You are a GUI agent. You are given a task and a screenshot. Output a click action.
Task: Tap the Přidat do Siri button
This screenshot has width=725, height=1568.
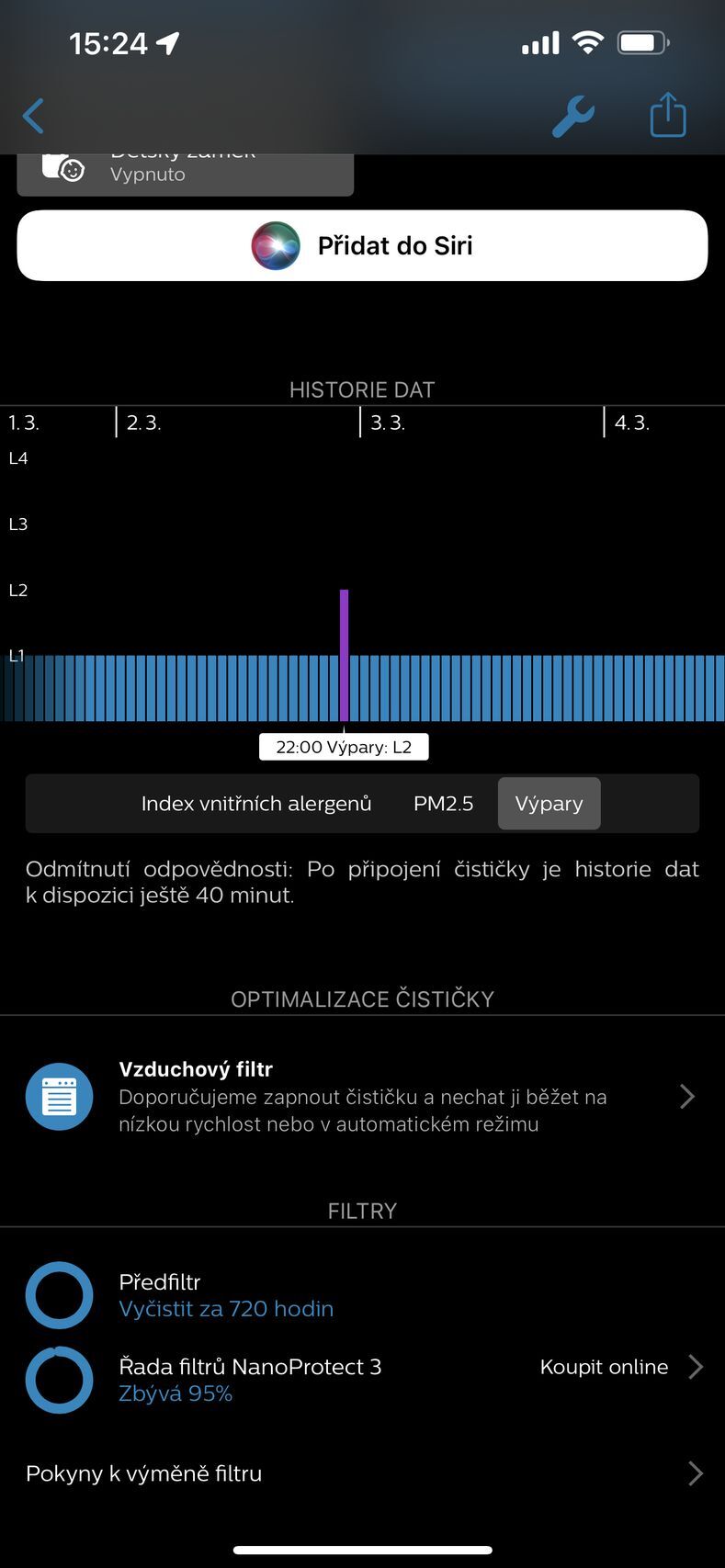coord(362,245)
